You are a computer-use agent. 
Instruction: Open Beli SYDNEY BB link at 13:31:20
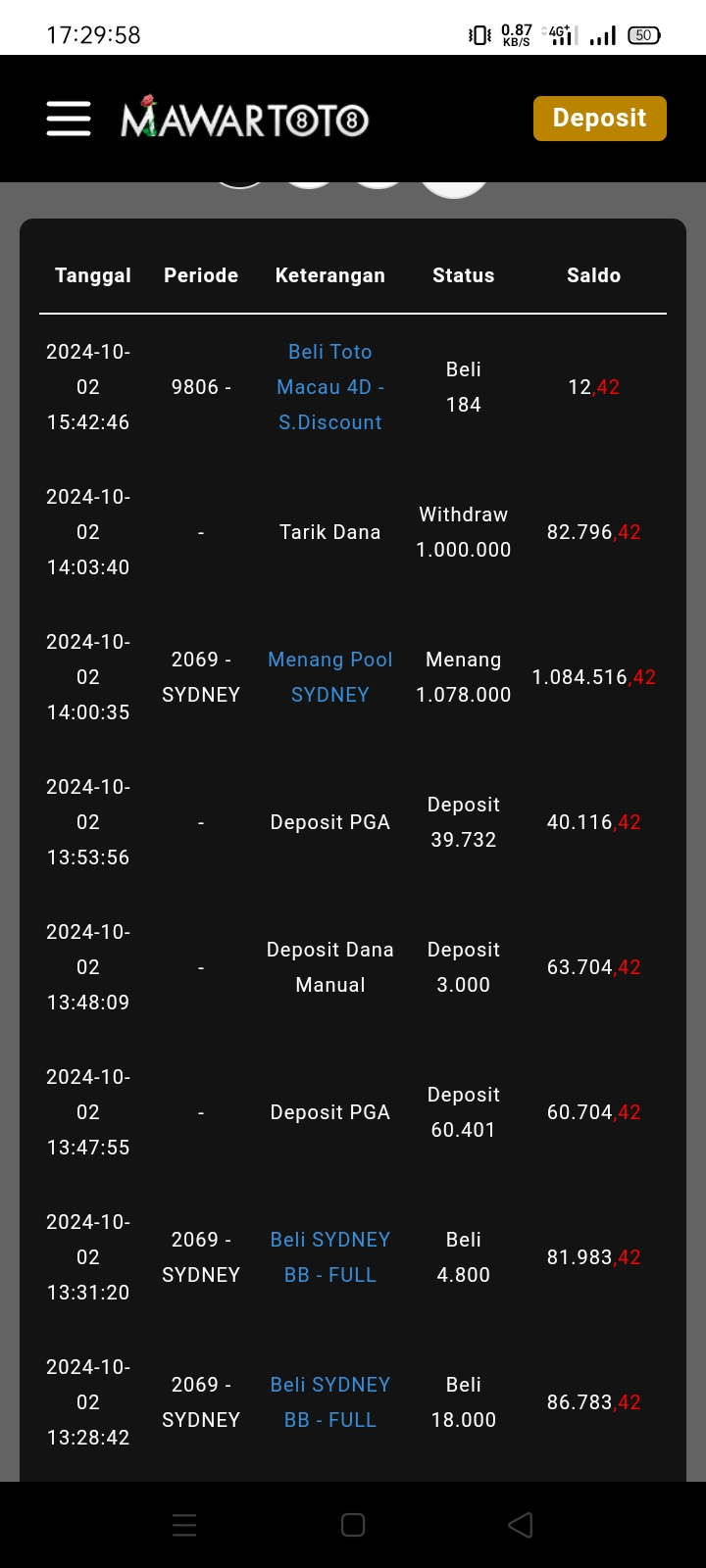[x=330, y=1257]
